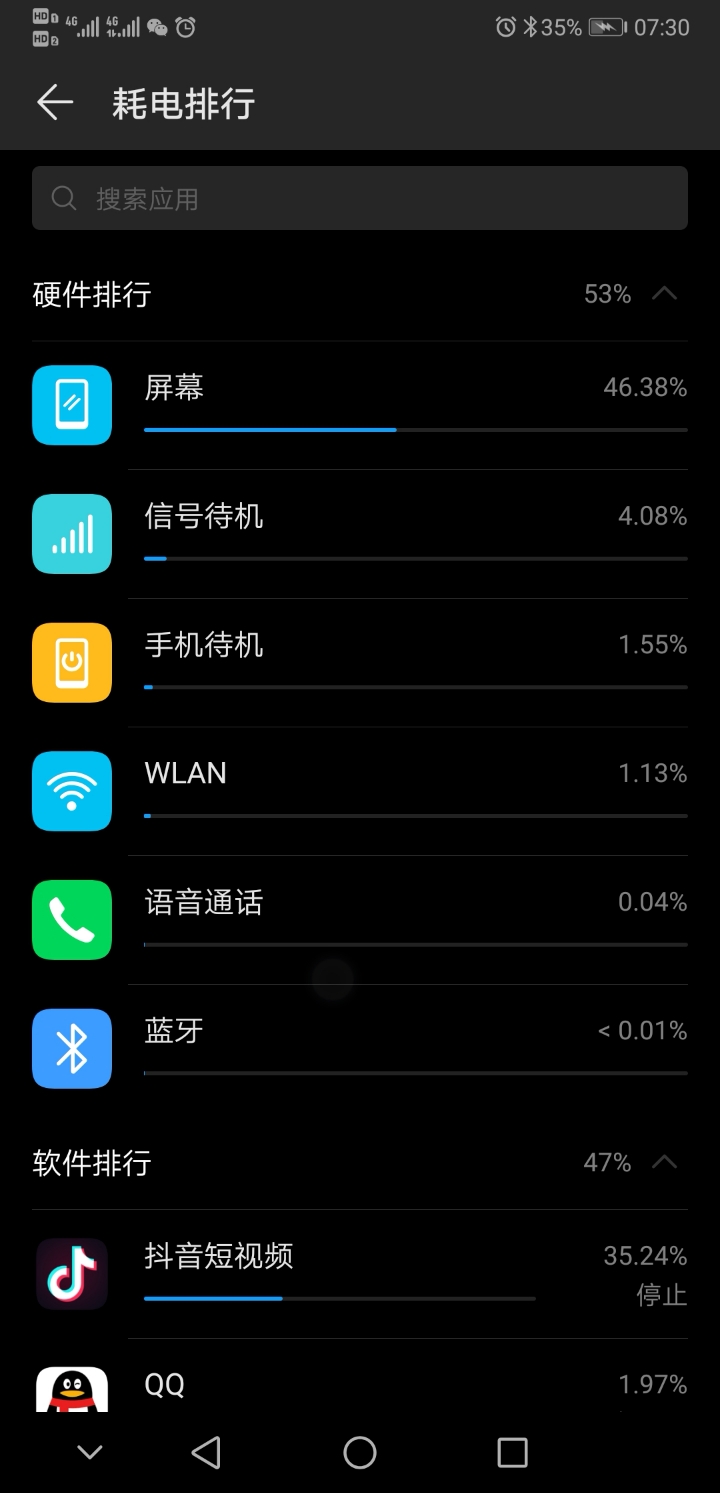Tap the system home button
Viewport: 720px width, 1493px height.
[x=360, y=1452]
